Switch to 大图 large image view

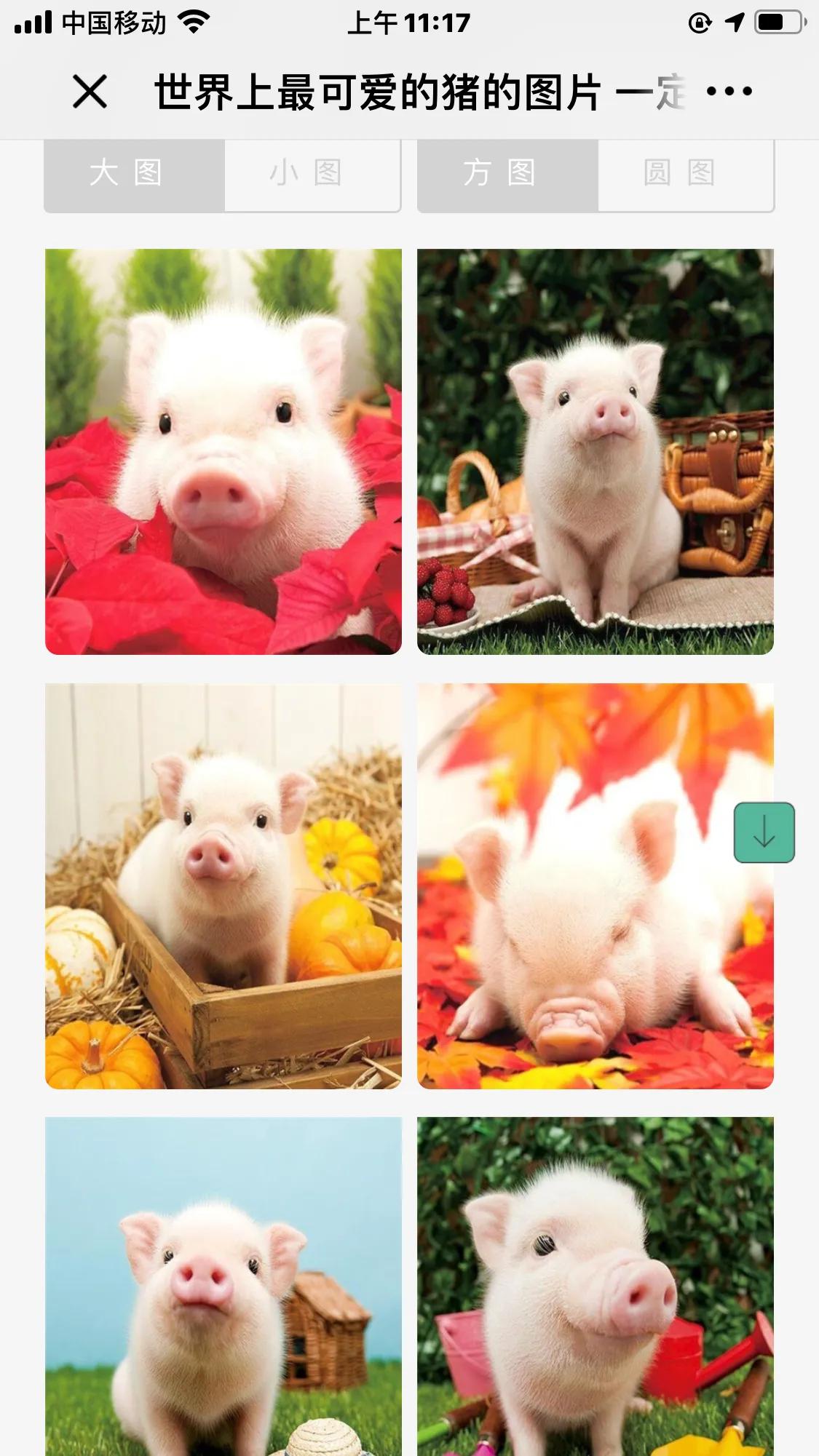point(135,175)
